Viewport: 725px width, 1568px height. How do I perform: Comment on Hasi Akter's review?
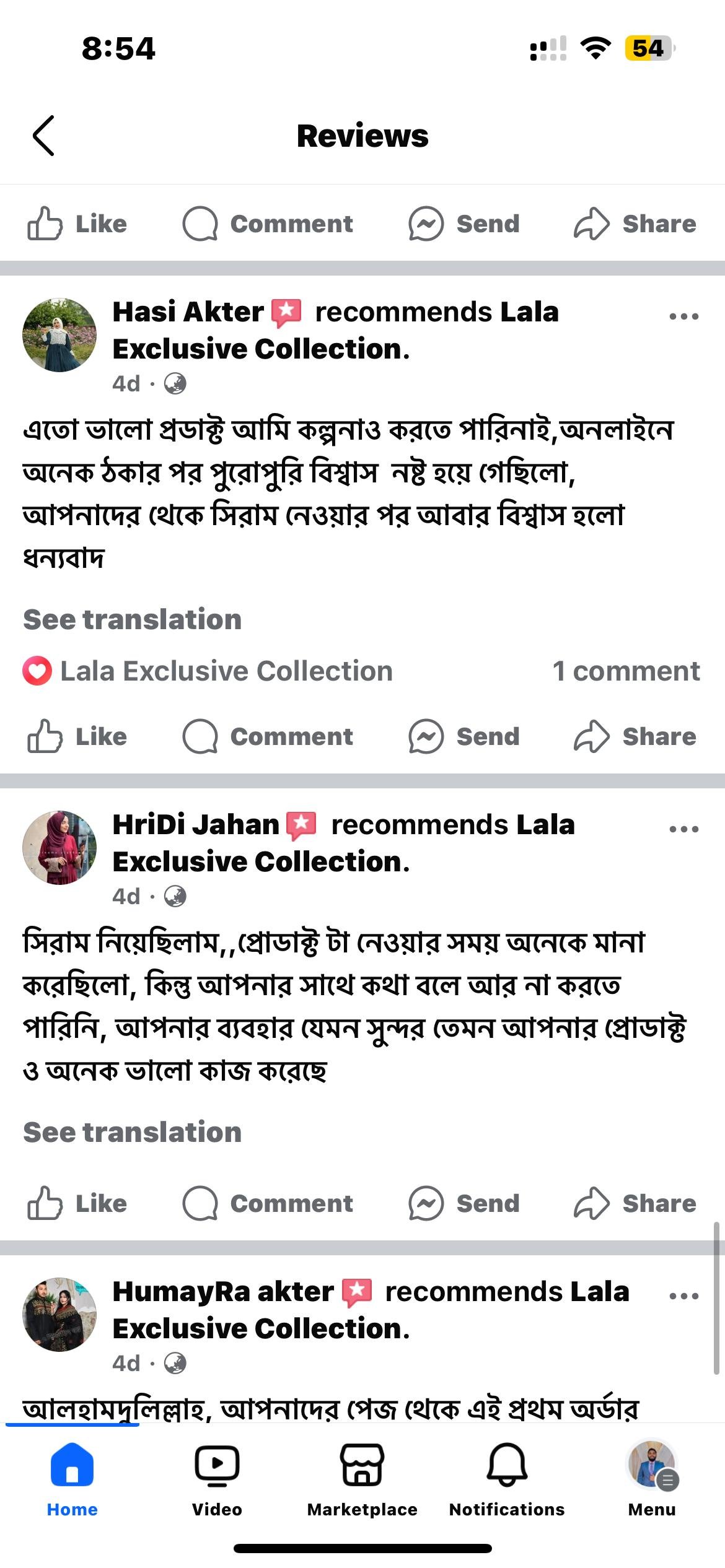pos(268,737)
